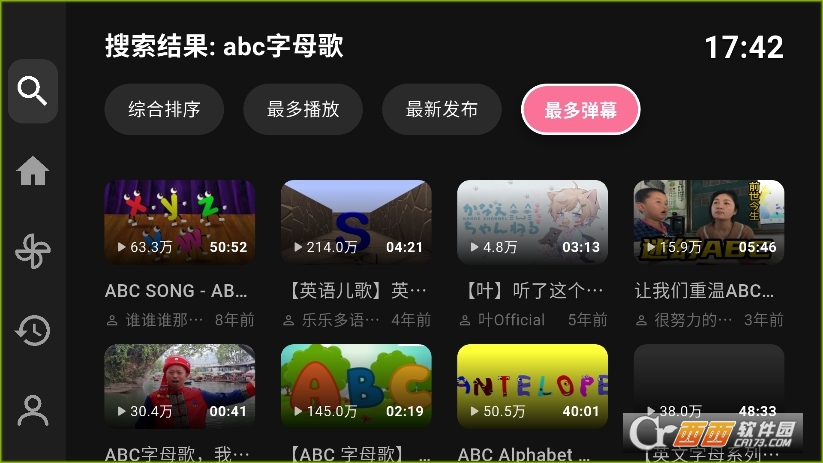Select the 综合排序 sort chip
The image size is (823, 463).
pyautogui.click(x=164, y=110)
